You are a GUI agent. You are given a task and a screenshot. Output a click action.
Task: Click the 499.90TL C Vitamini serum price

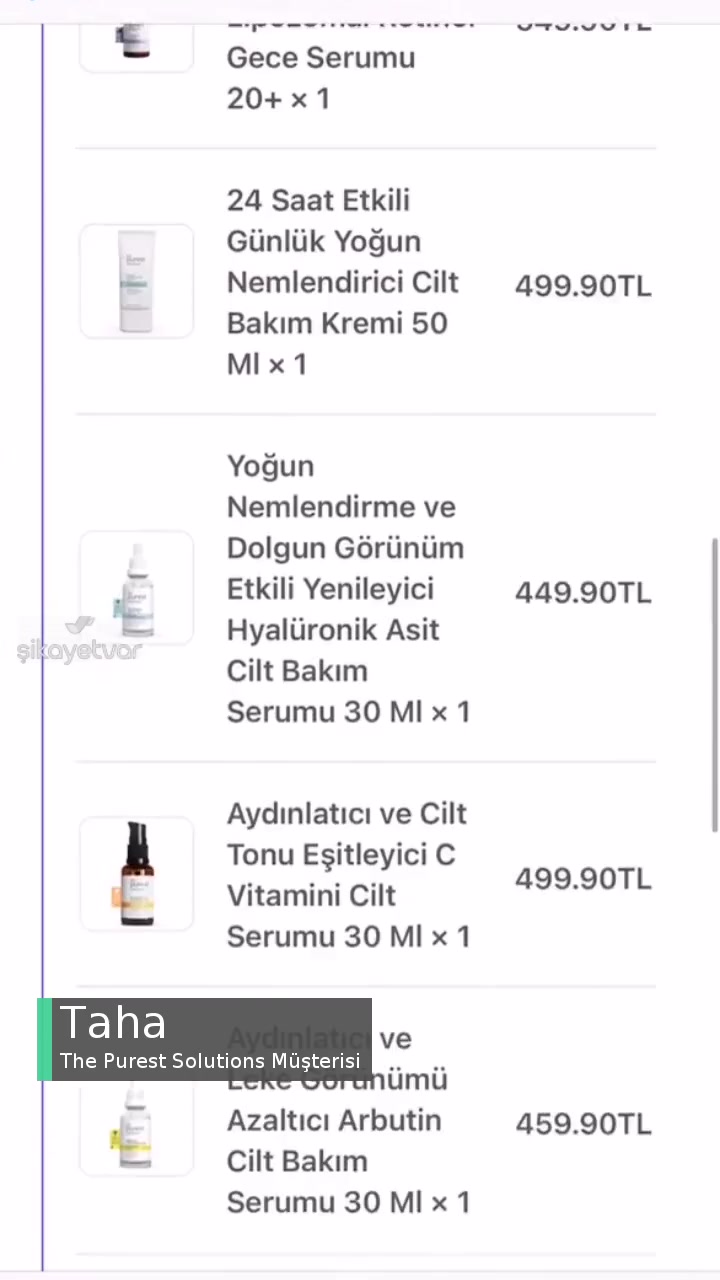pyautogui.click(x=583, y=878)
